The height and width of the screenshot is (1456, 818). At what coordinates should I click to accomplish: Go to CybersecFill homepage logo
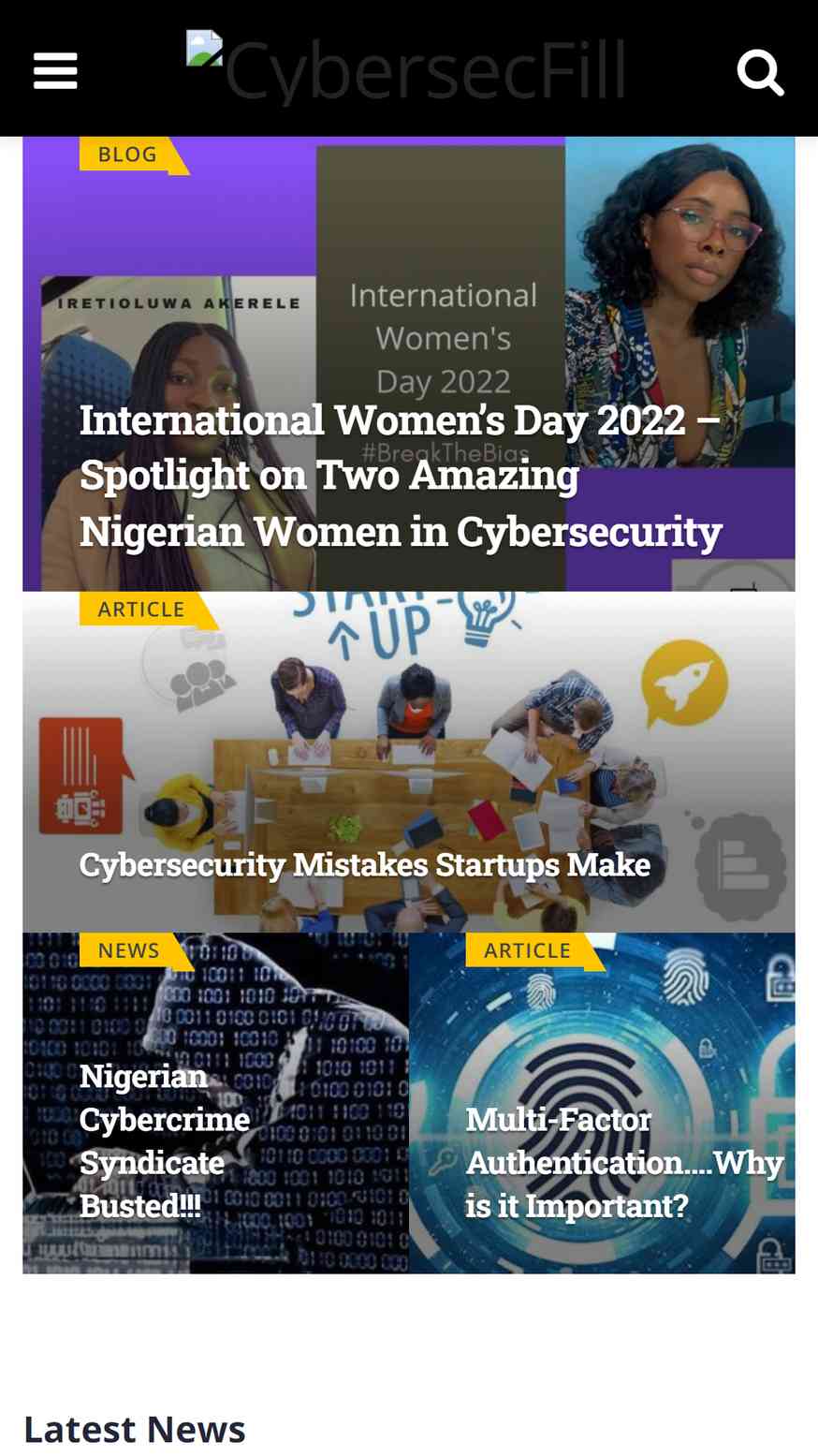click(x=405, y=68)
